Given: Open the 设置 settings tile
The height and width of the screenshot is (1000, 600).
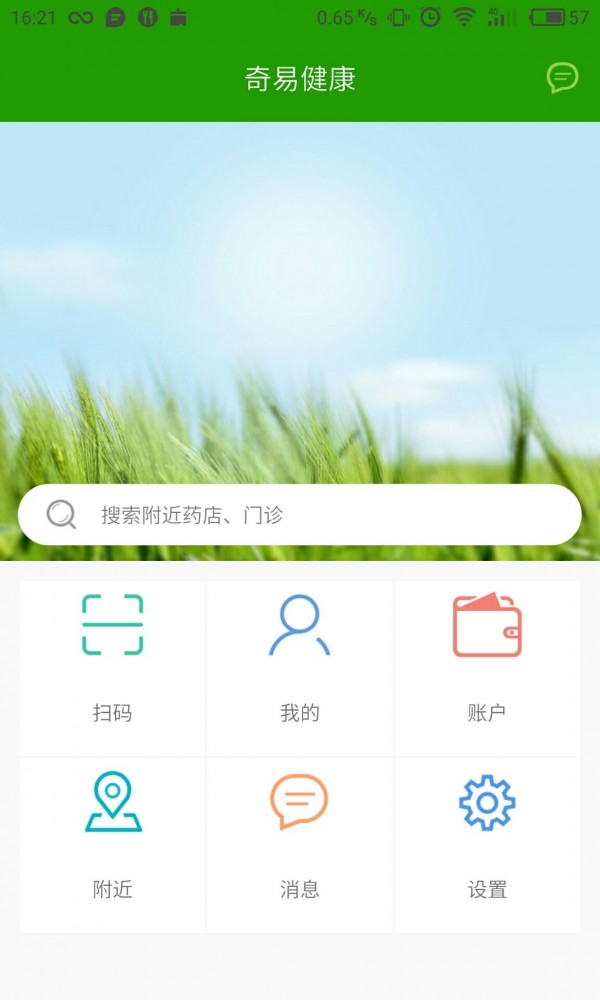Looking at the screenshot, I should tap(487, 844).
